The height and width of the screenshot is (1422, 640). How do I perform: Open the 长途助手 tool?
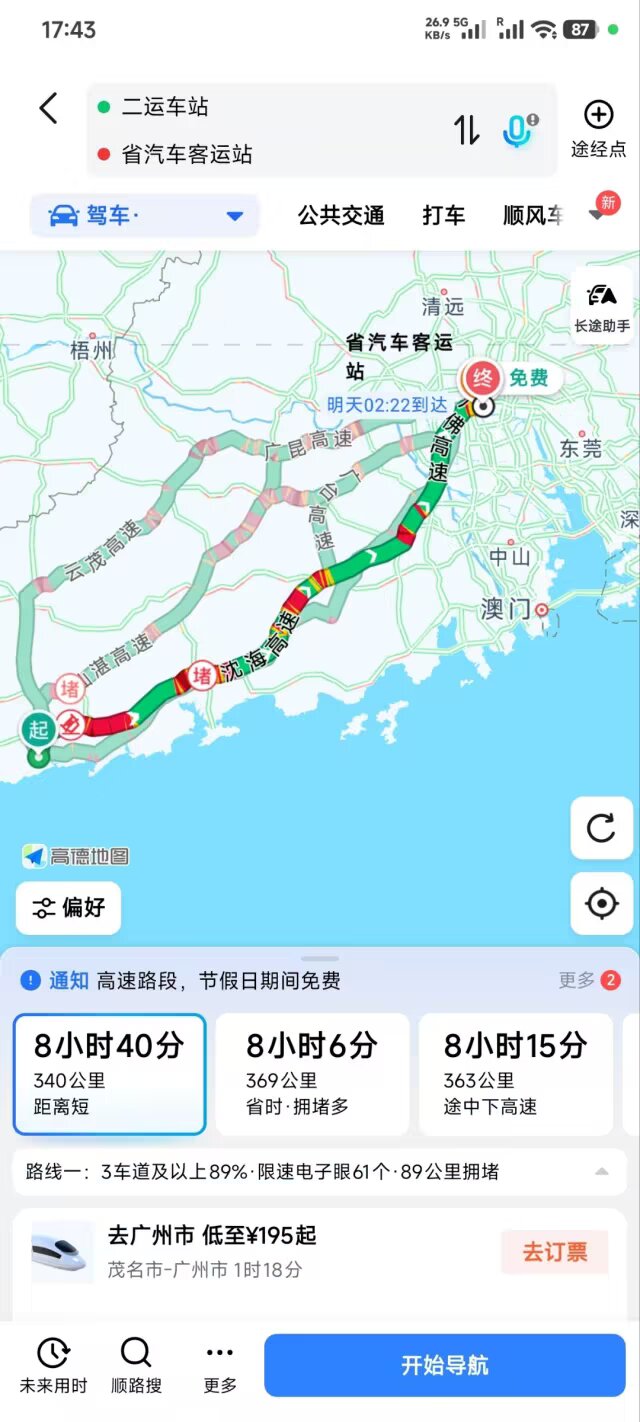(x=601, y=307)
